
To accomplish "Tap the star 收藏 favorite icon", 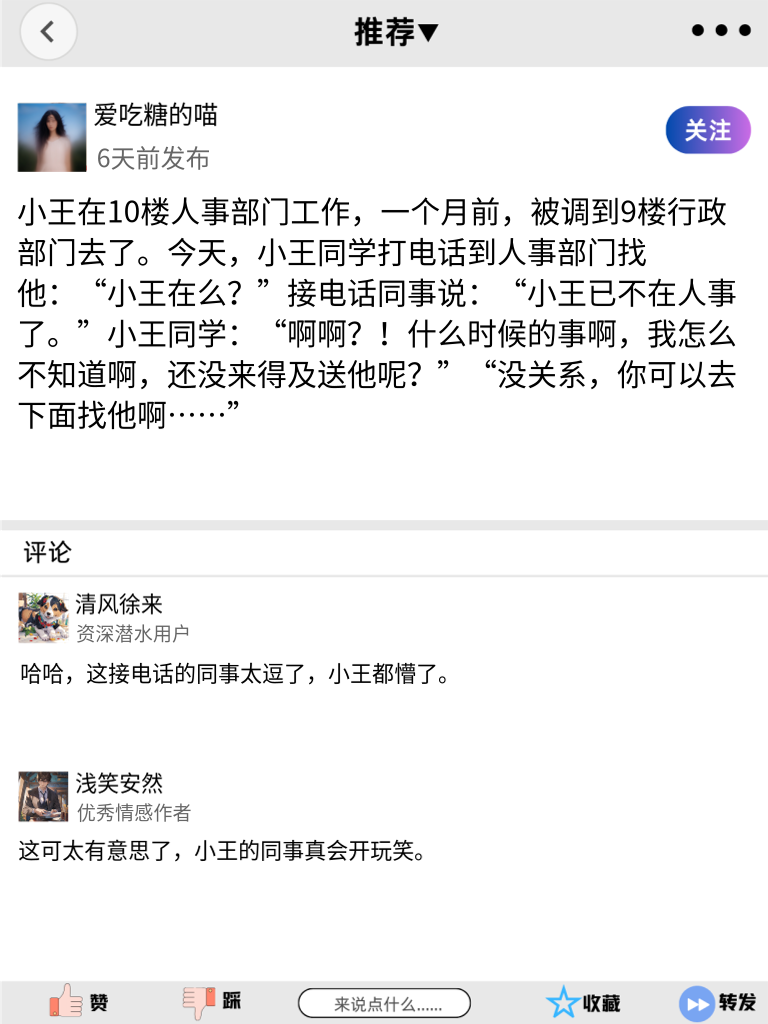I will 564,1001.
